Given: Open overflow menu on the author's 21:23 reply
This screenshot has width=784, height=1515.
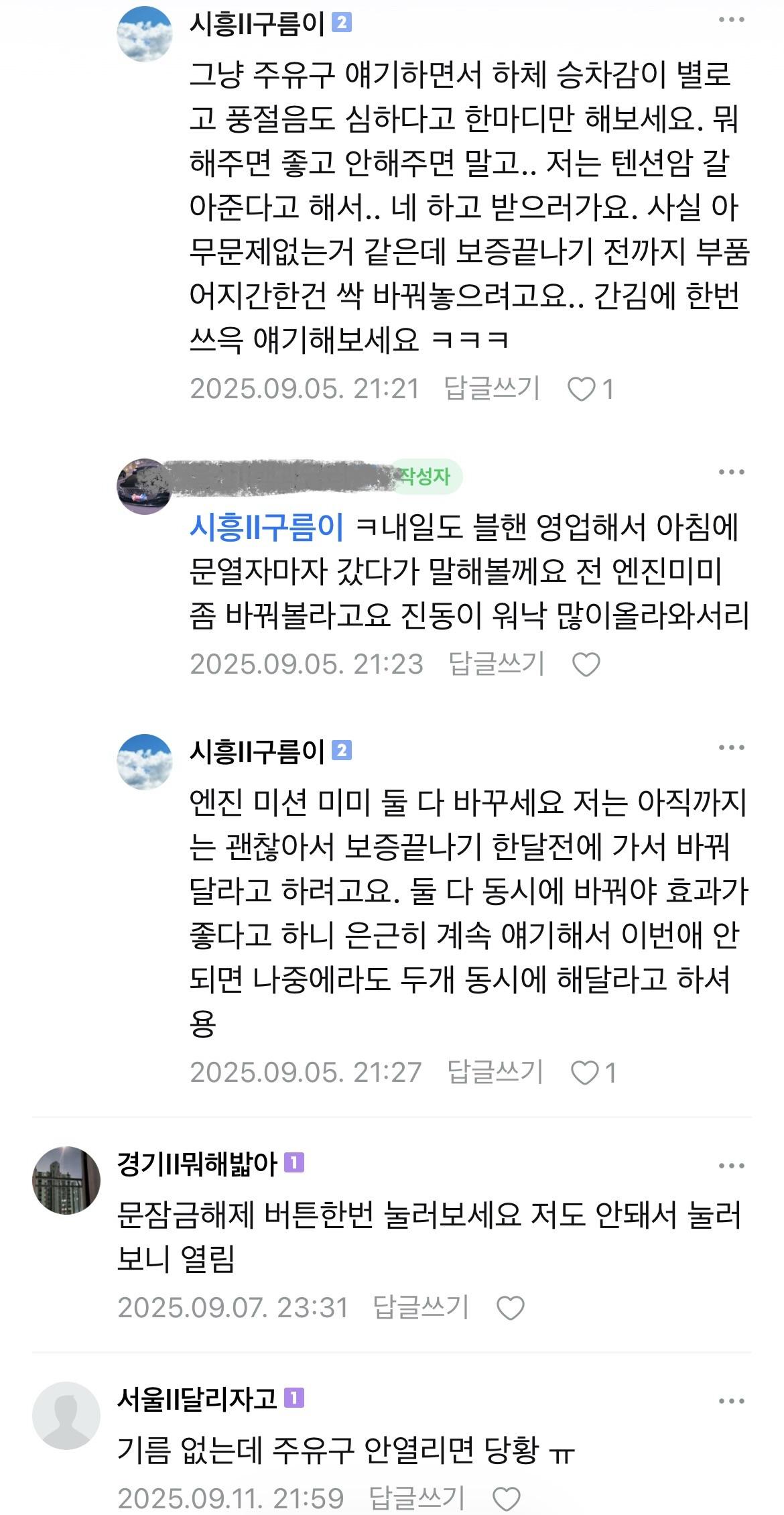Looking at the screenshot, I should [x=731, y=473].
